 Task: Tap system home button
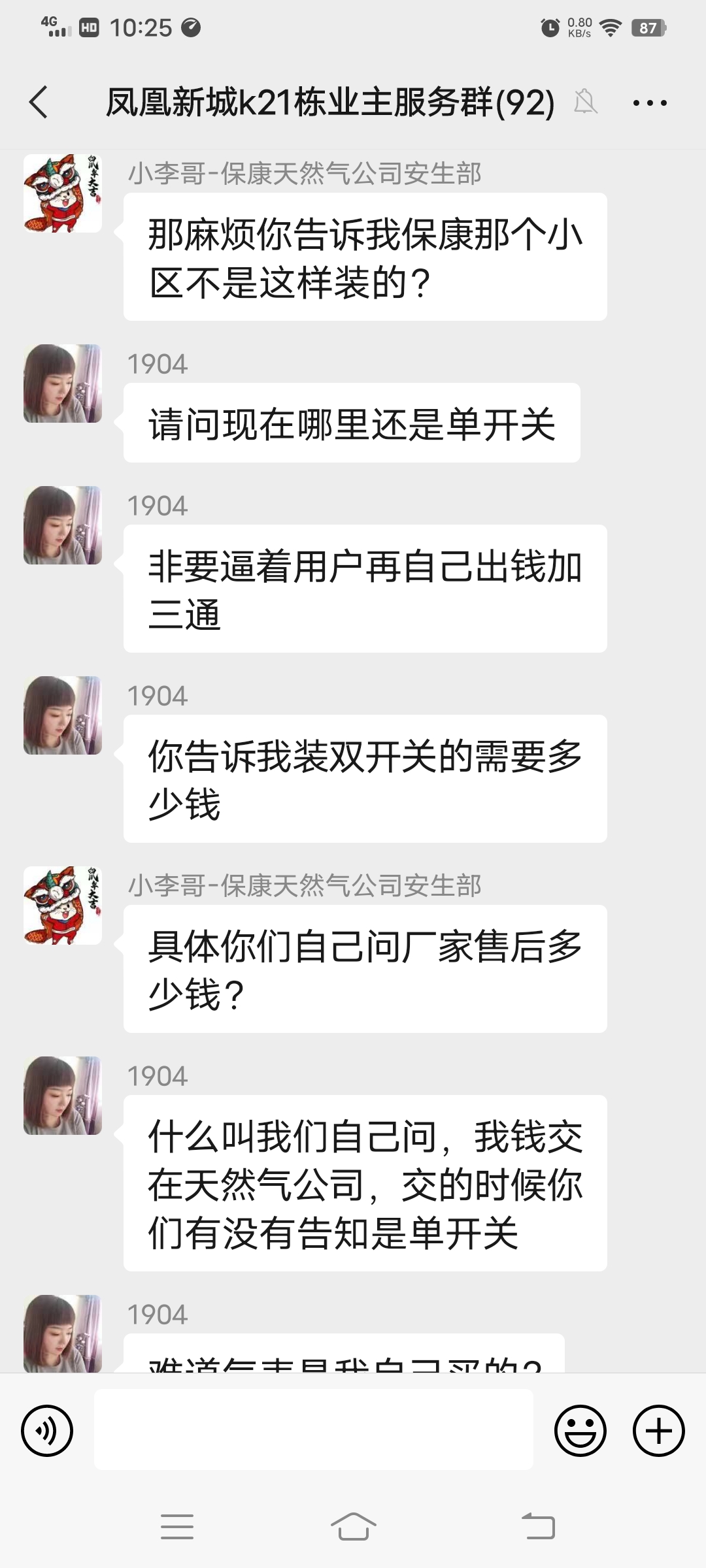coord(353,1527)
